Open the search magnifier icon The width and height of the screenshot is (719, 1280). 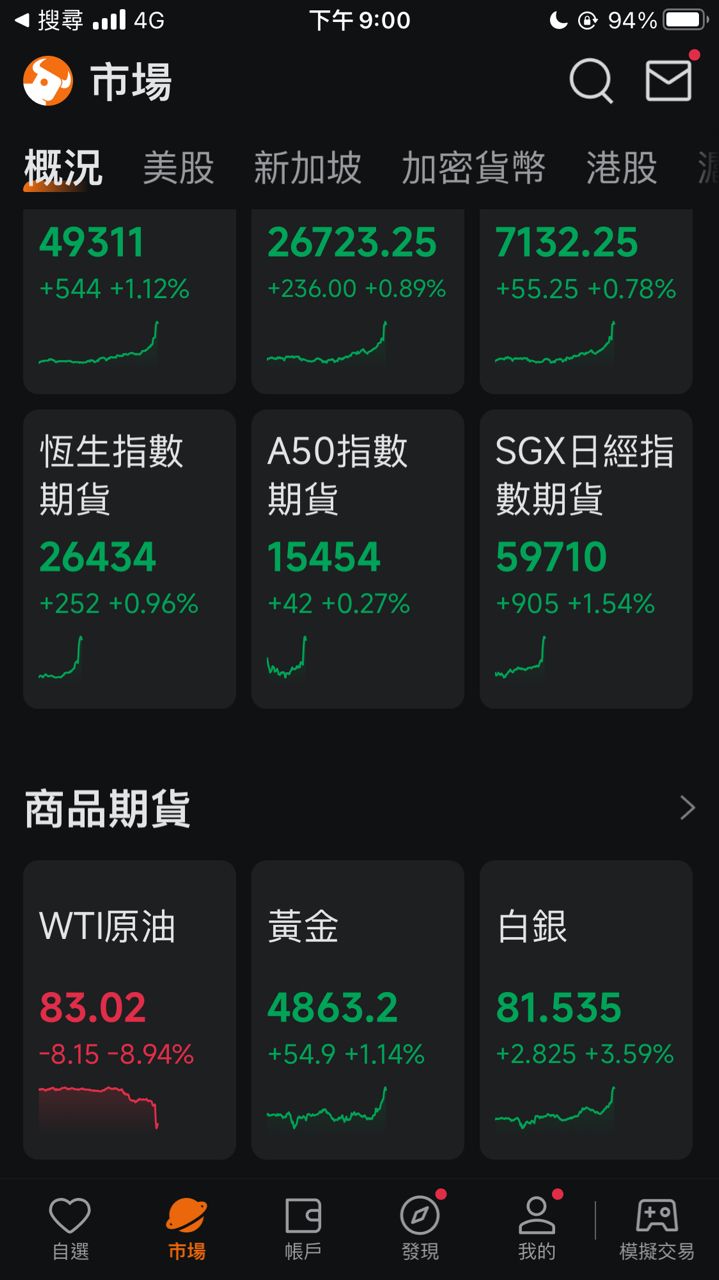(591, 81)
